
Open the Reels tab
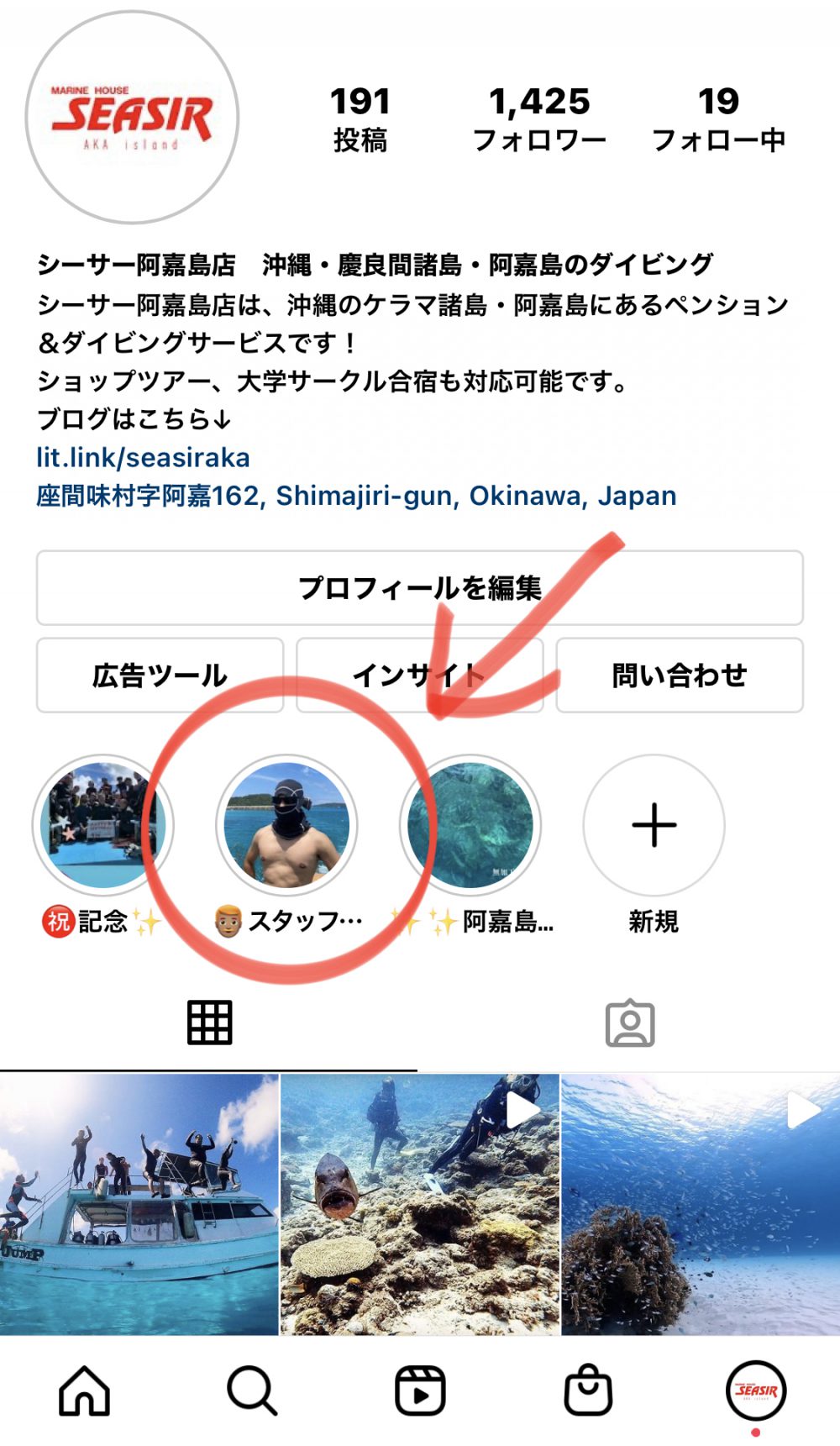pyautogui.click(x=420, y=1391)
